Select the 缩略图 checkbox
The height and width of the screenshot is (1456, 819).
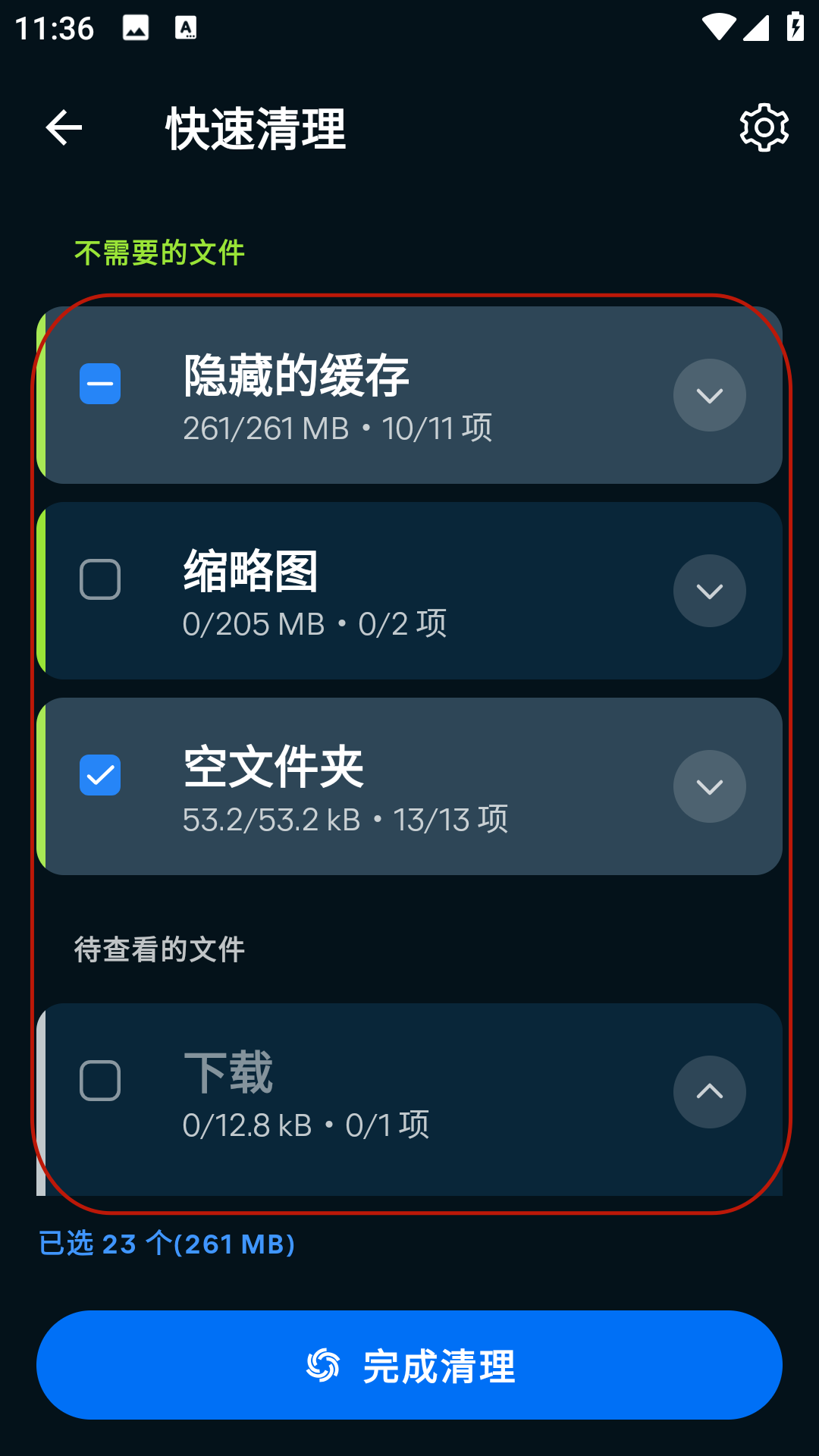100,579
